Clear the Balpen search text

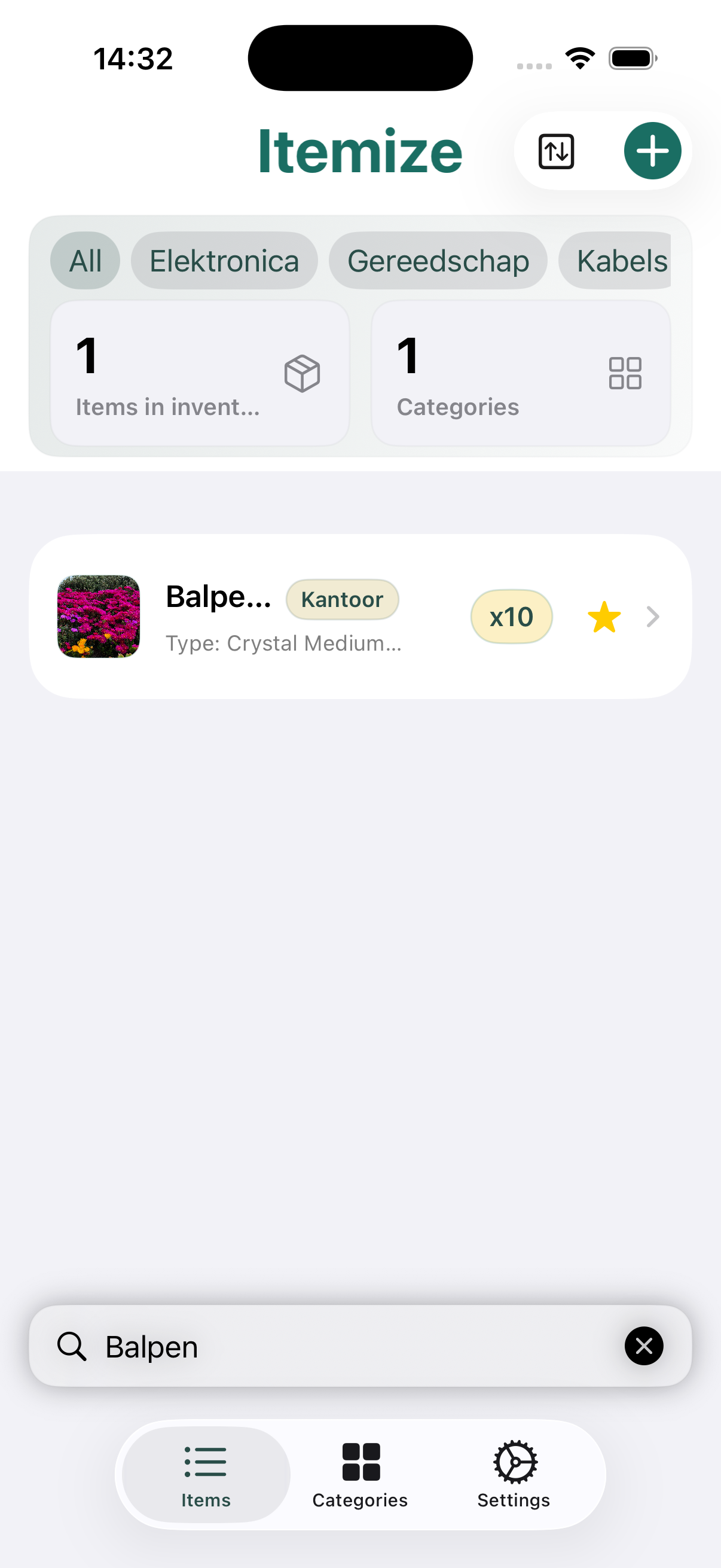pos(644,1347)
